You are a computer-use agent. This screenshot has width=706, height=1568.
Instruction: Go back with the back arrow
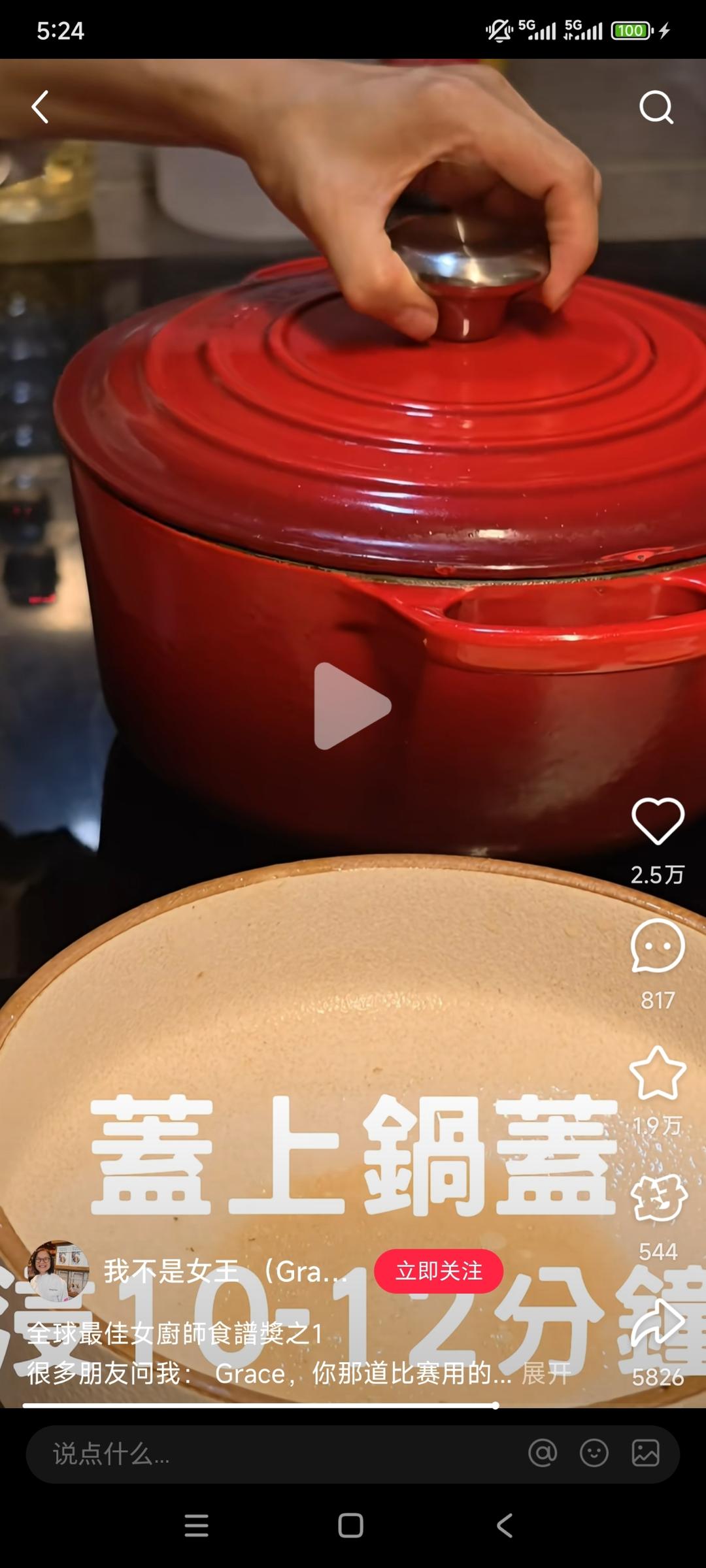pos(39,108)
